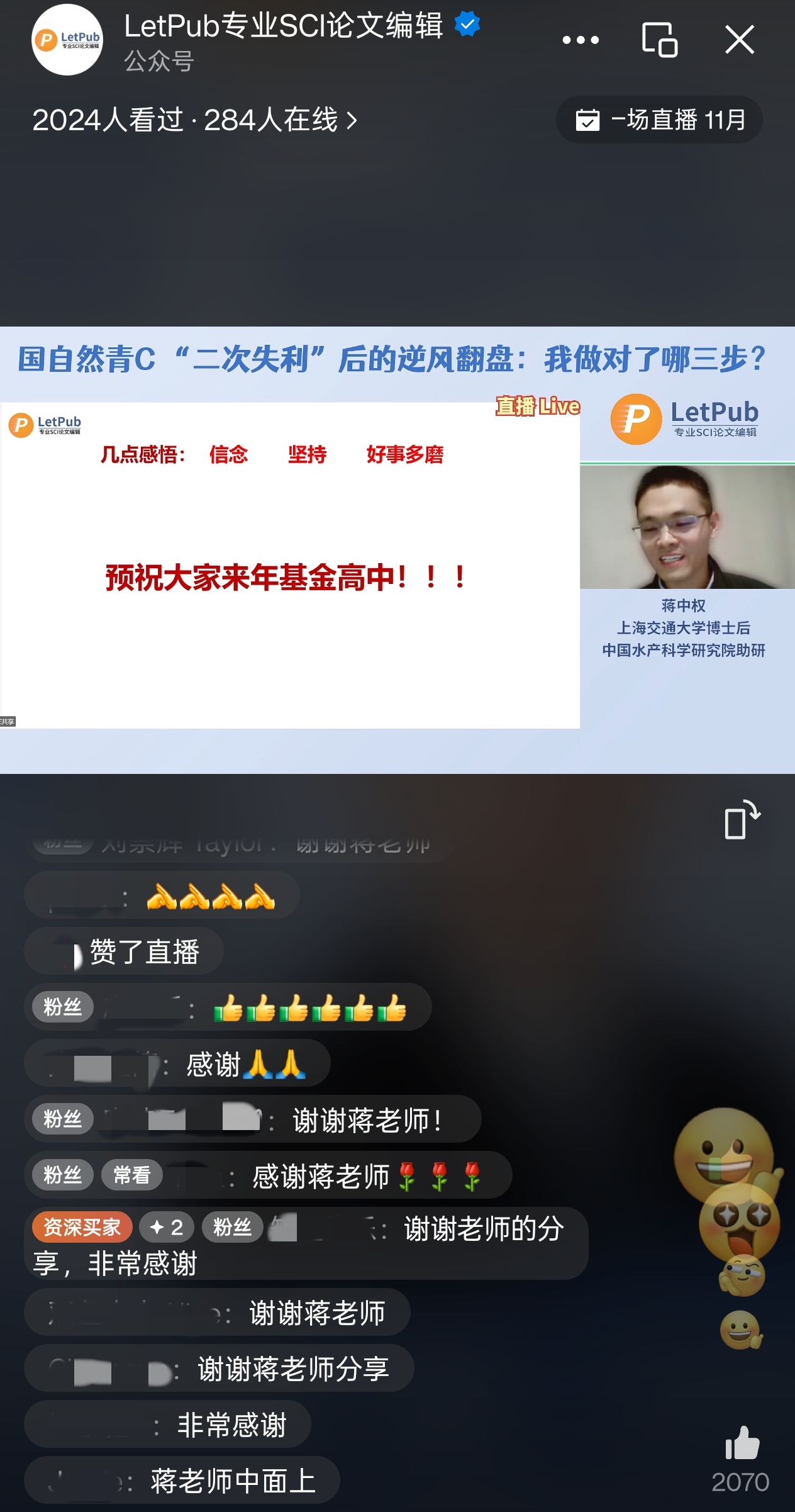795x1512 pixels.
Task: View the online viewers list
Action: (x=195, y=120)
